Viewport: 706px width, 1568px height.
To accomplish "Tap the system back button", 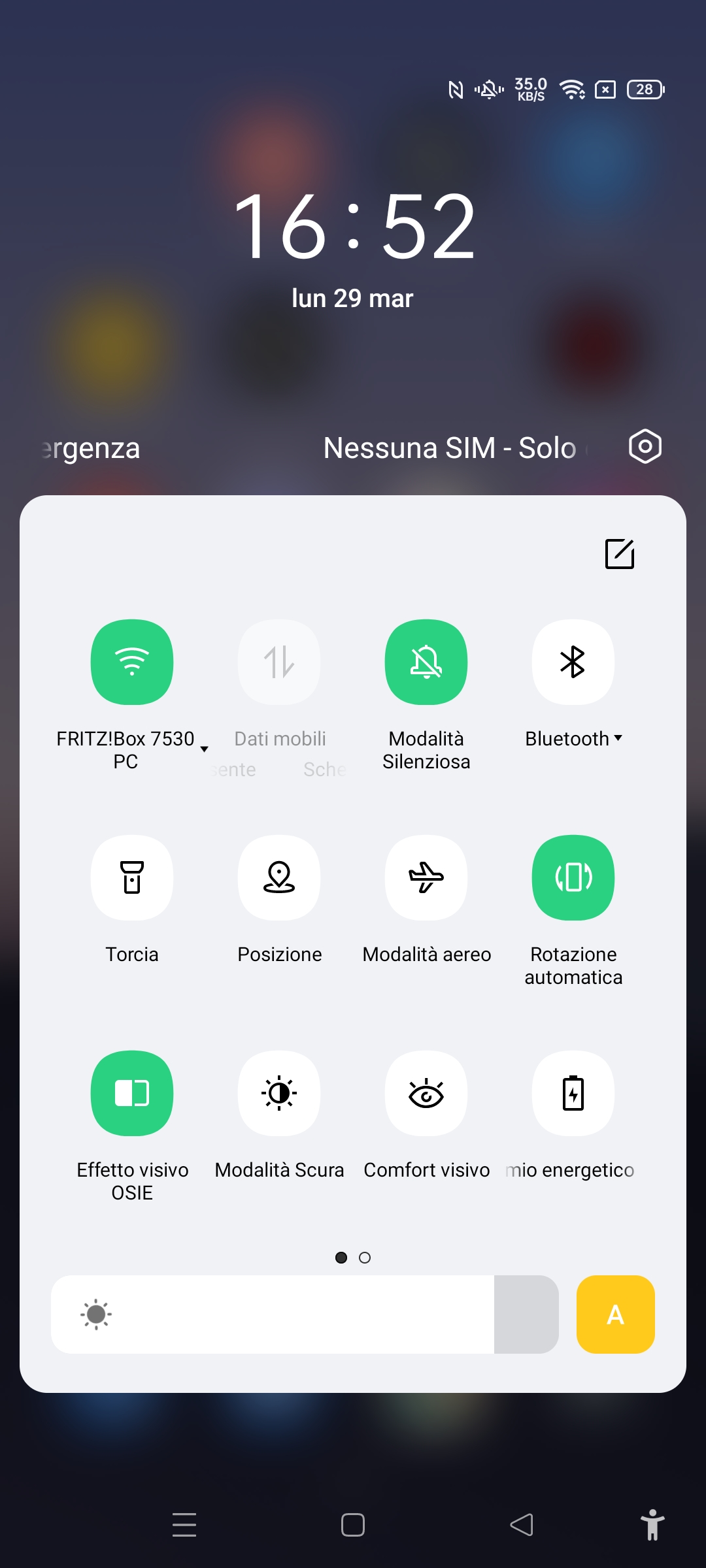I will (522, 1525).
